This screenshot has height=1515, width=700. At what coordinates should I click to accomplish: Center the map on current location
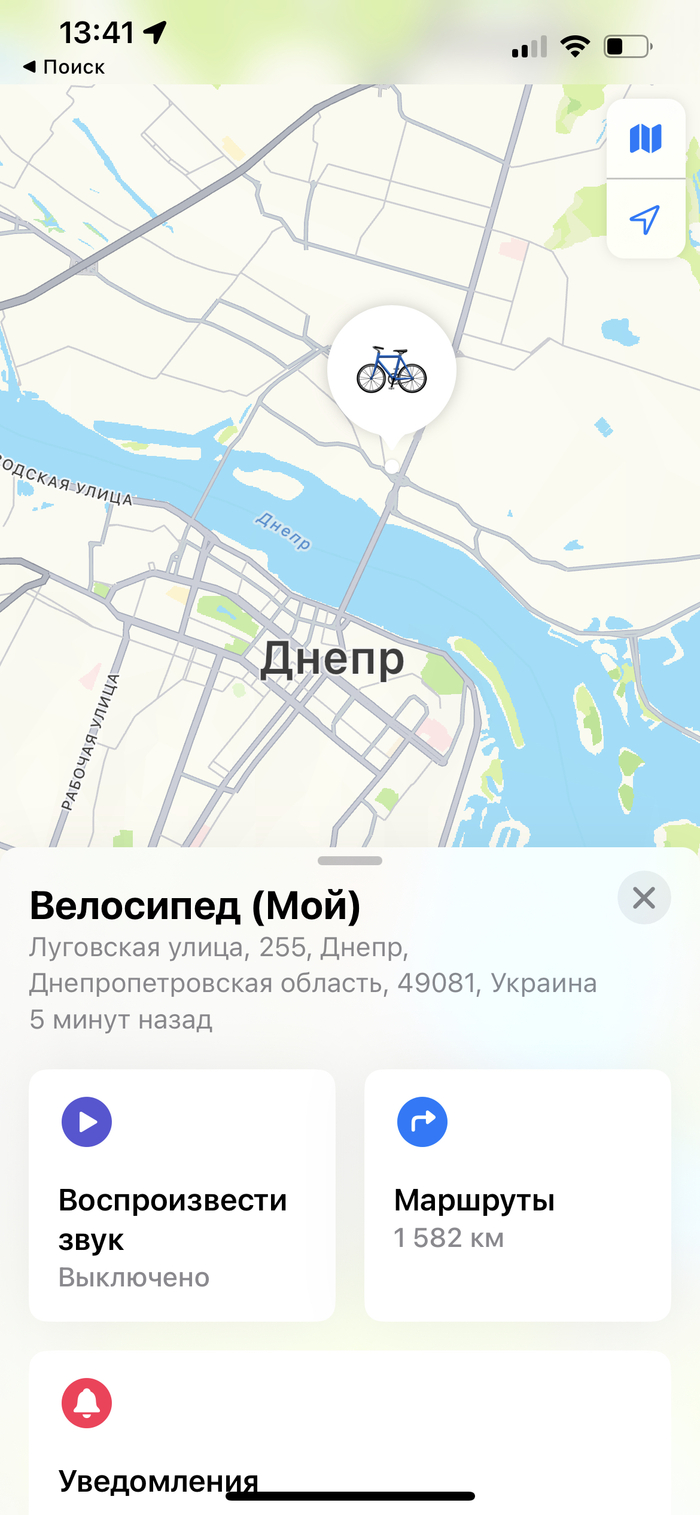click(645, 219)
